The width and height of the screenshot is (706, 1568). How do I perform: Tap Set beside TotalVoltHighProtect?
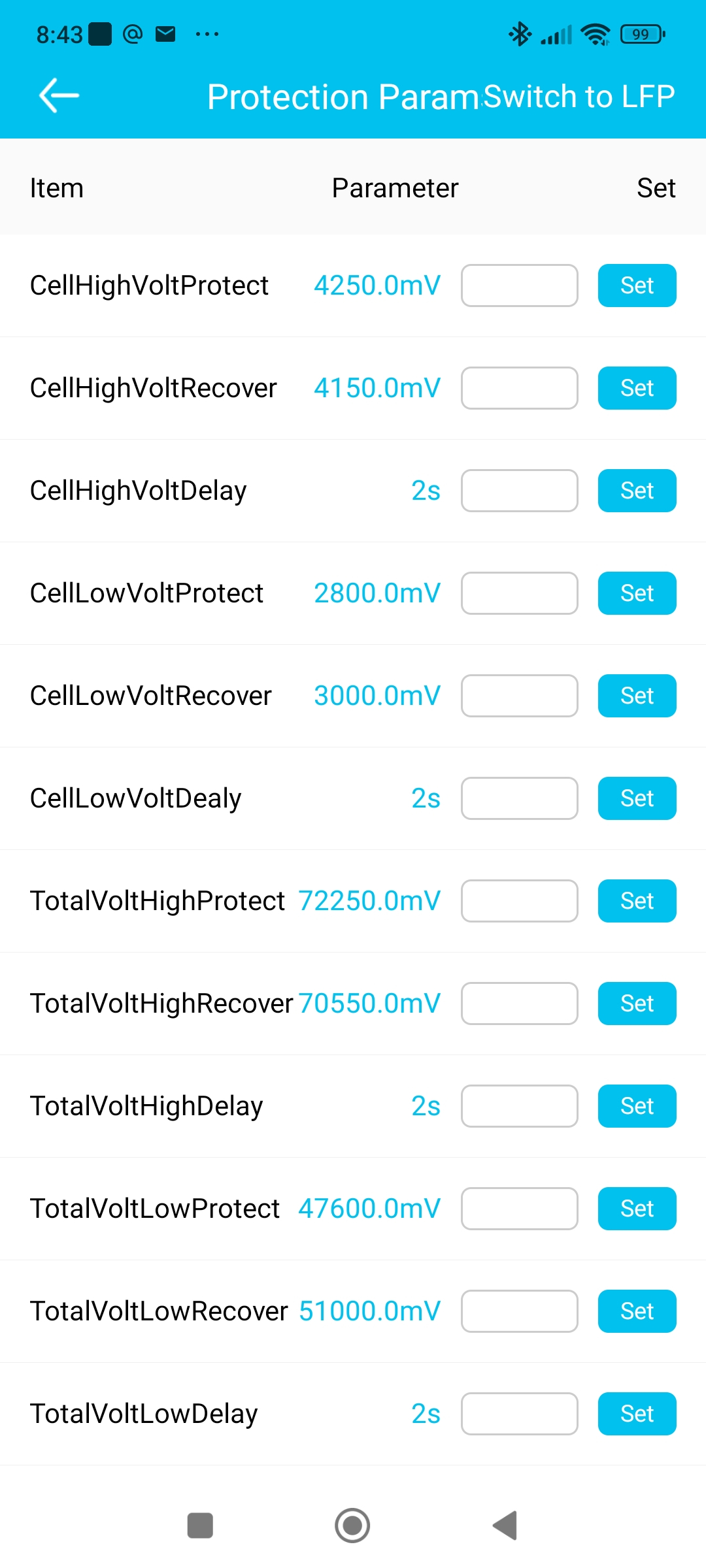coord(637,901)
